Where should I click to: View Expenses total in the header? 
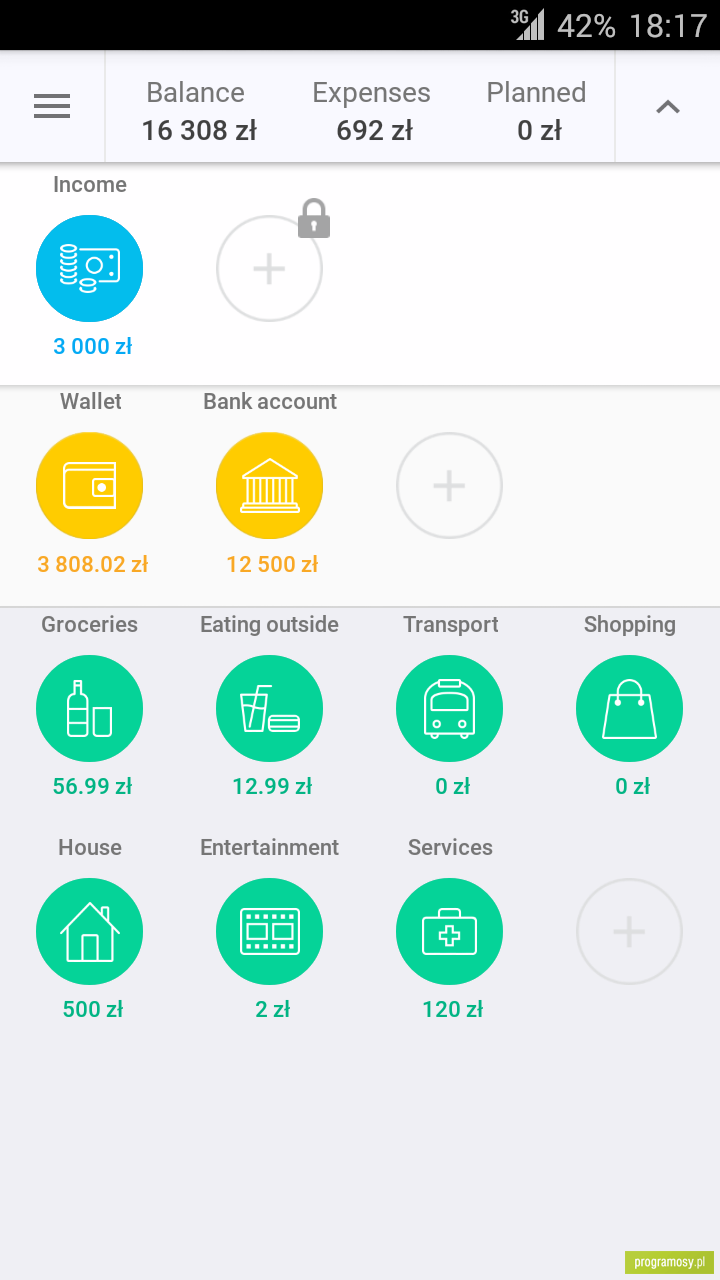click(x=372, y=111)
